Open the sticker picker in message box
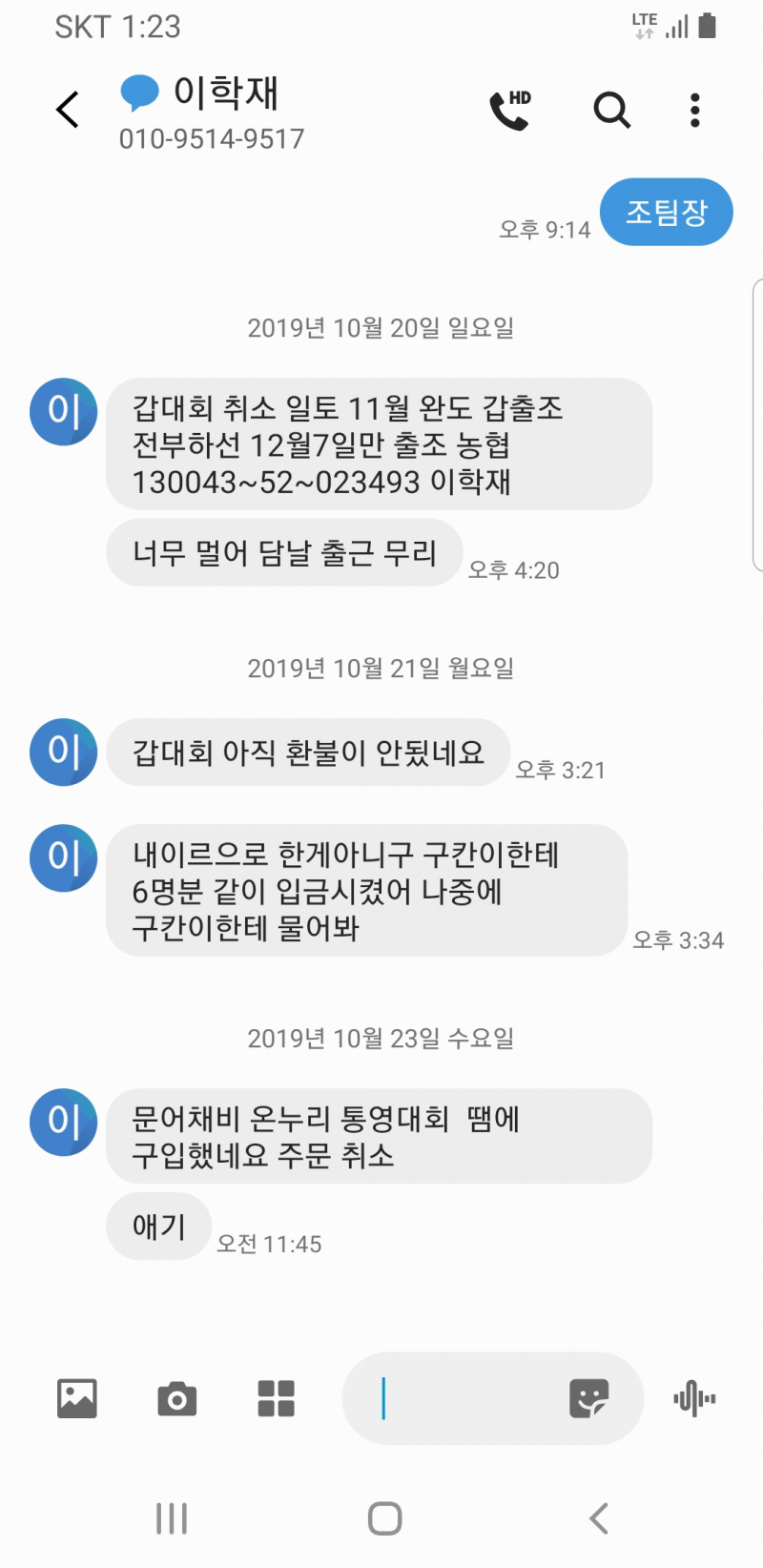Viewport: 763px width, 1568px height. pyautogui.click(x=588, y=1399)
